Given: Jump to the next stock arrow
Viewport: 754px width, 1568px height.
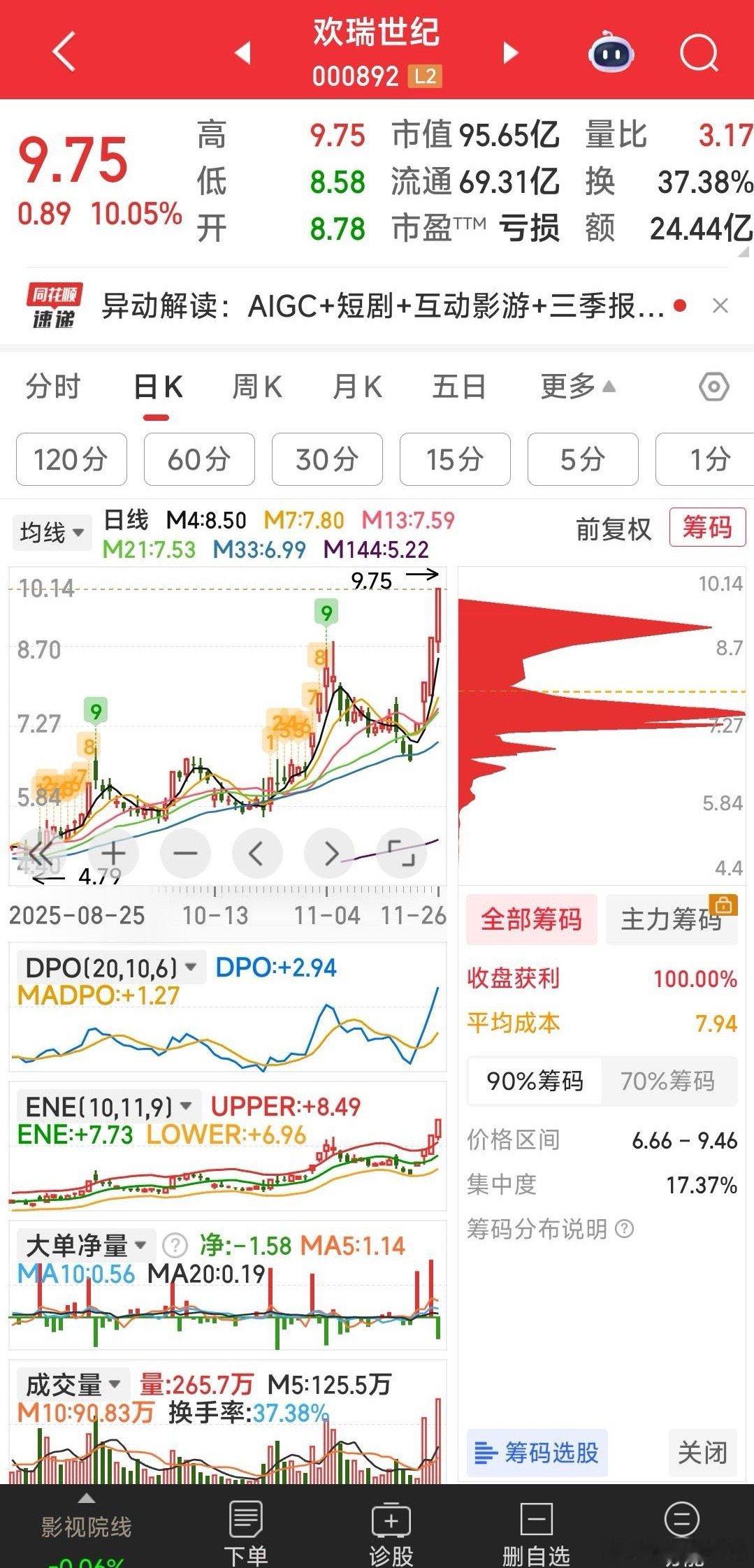Looking at the screenshot, I should (x=511, y=52).
